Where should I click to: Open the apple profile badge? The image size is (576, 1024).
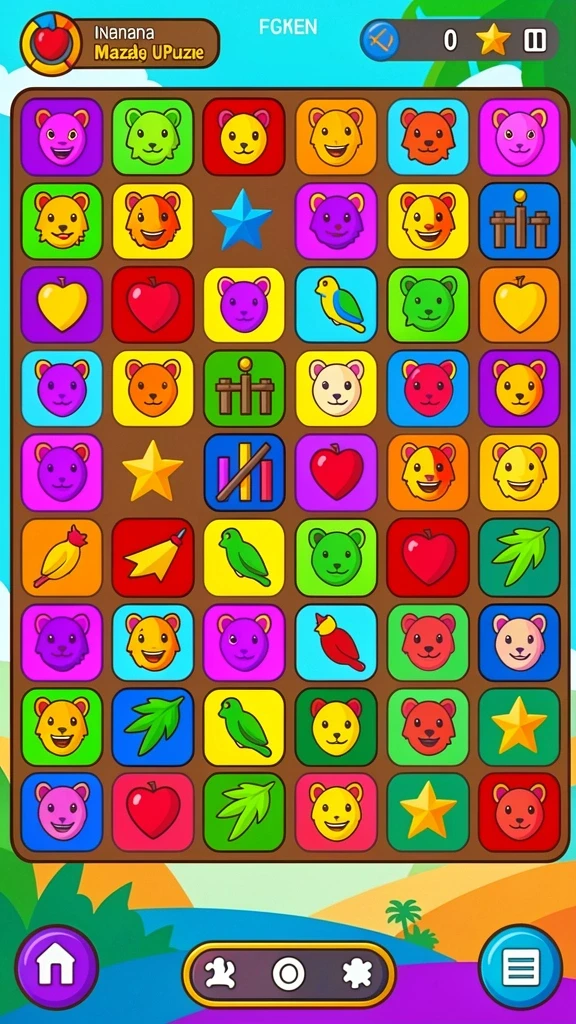(51, 44)
